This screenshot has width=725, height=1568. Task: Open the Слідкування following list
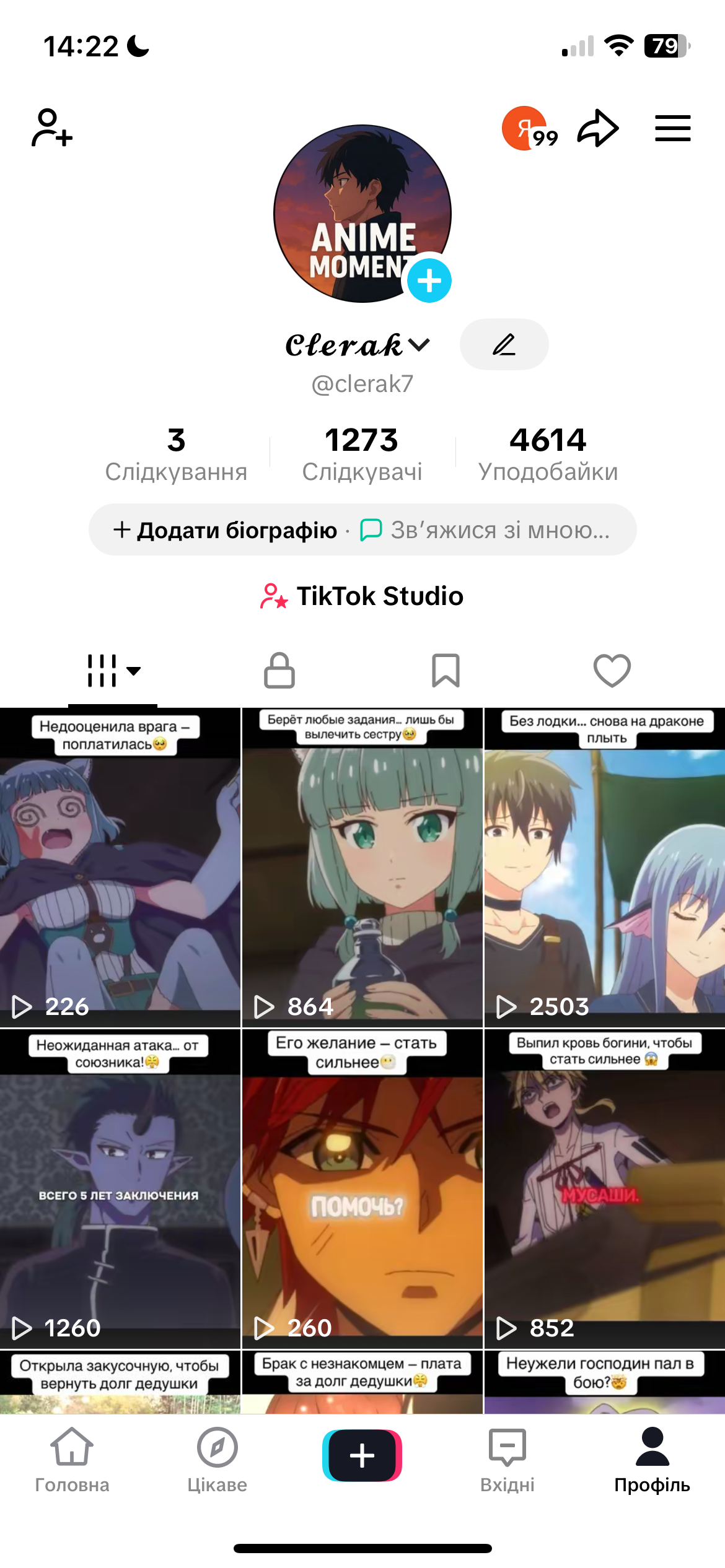[176, 455]
